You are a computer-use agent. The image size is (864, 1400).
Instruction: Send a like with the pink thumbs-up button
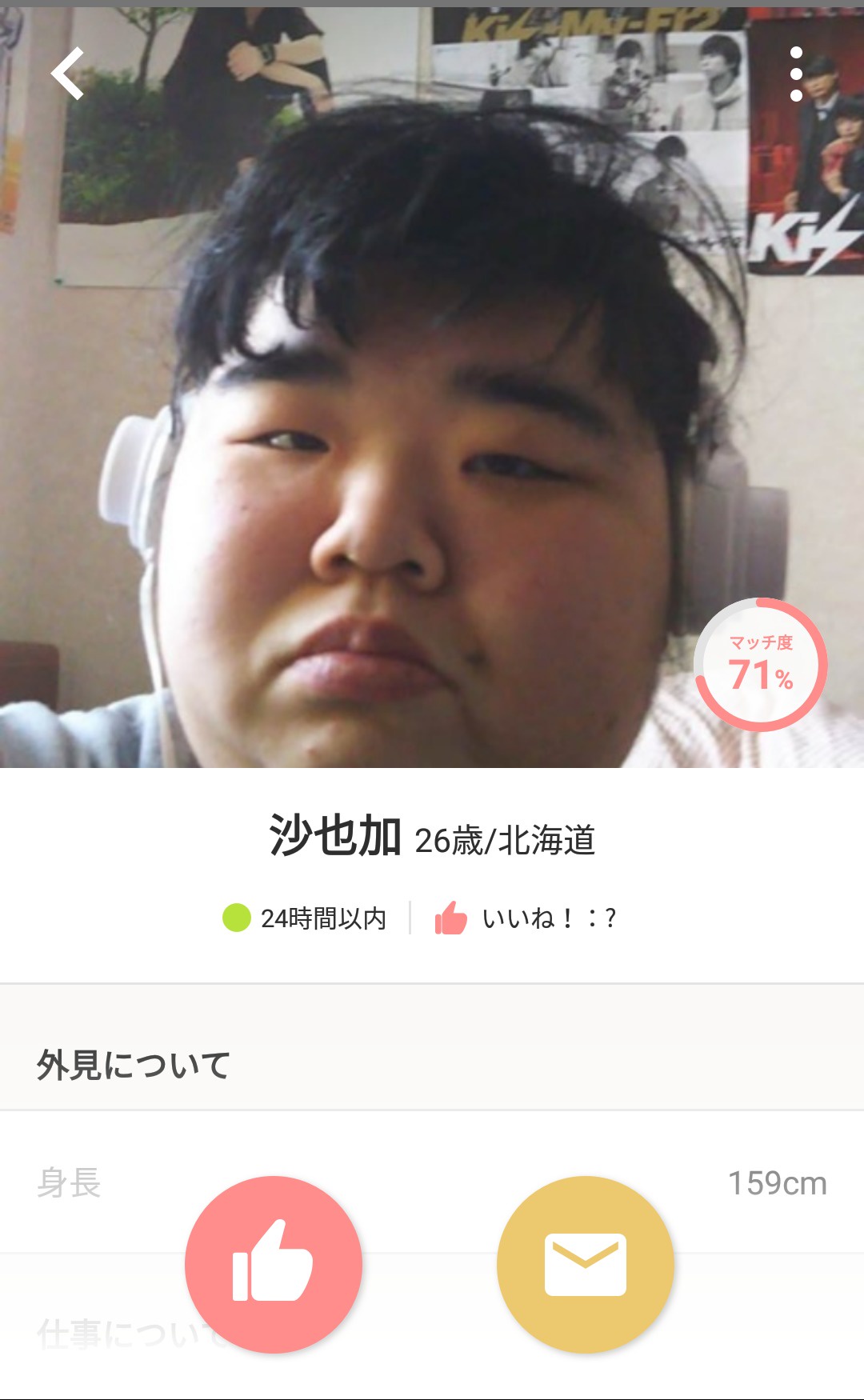(x=274, y=1264)
